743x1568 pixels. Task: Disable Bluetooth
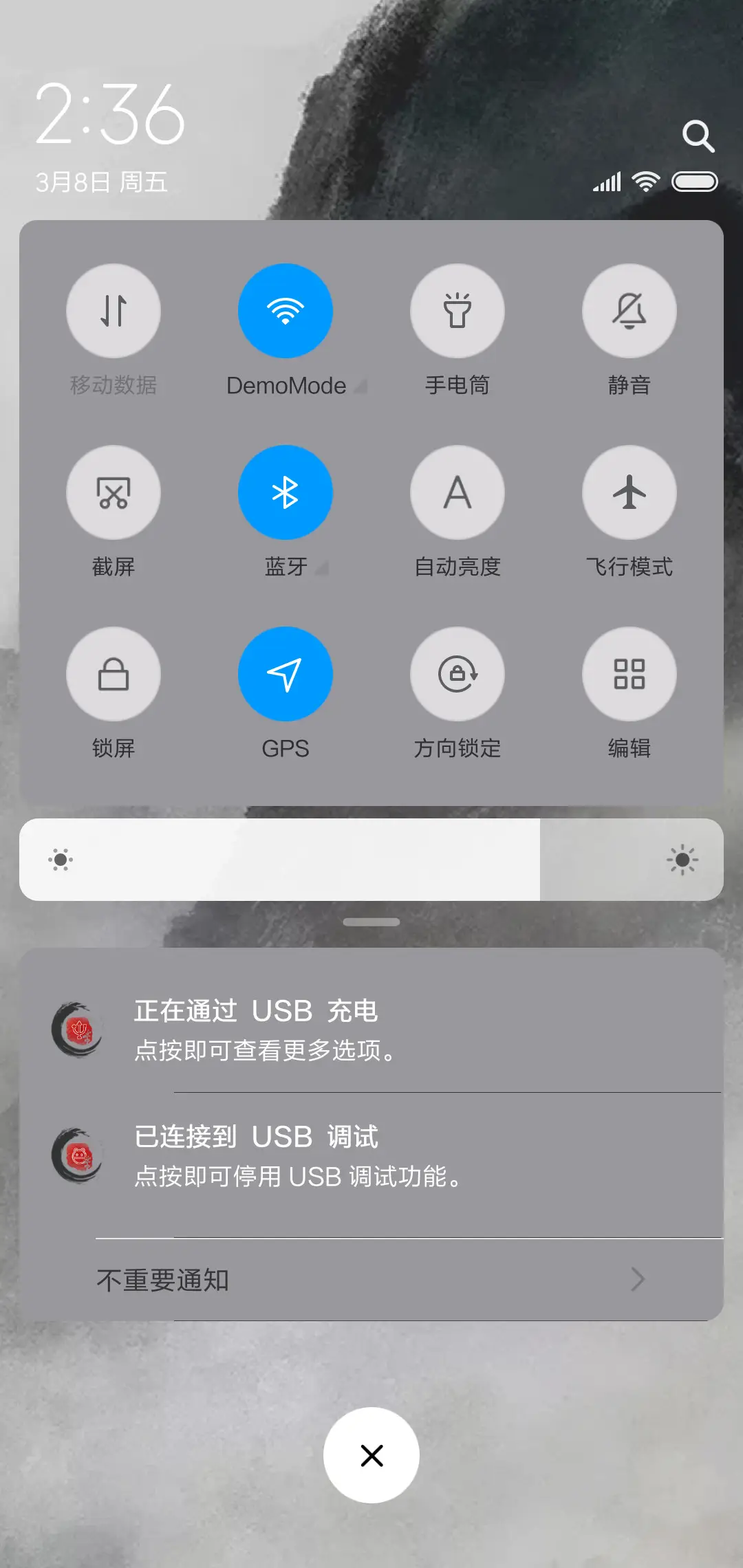point(286,492)
